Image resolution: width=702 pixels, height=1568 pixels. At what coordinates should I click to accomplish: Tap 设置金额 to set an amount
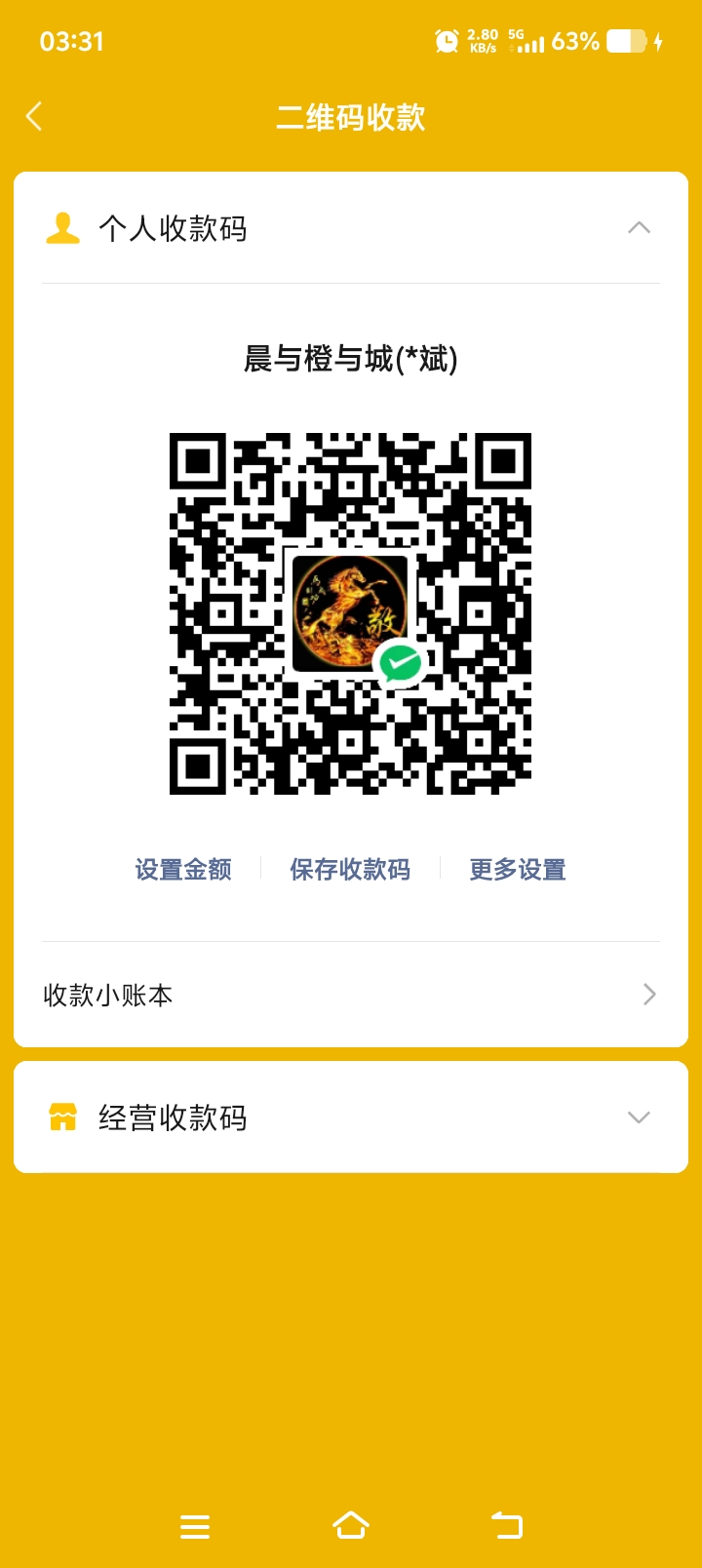click(183, 869)
